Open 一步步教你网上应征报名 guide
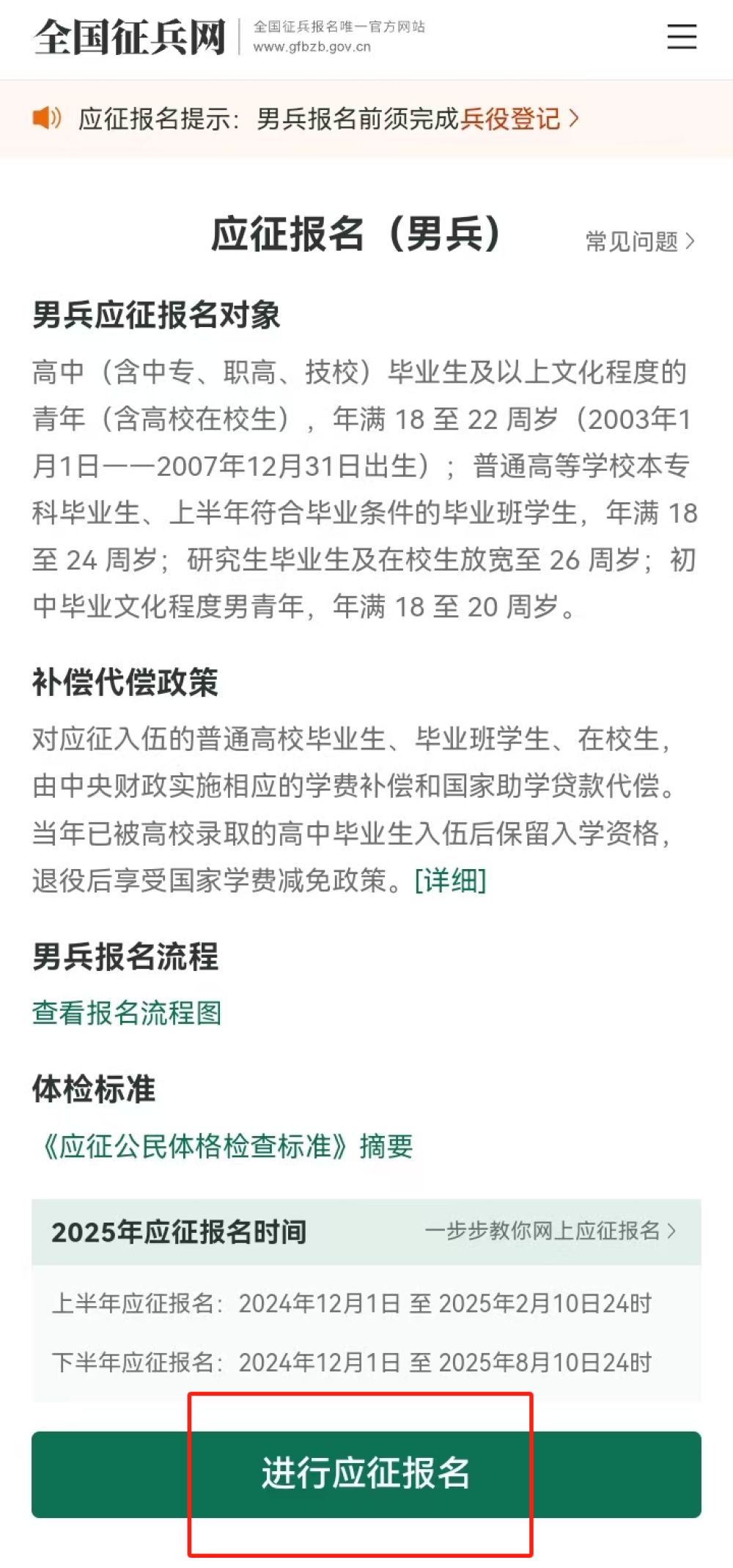The width and height of the screenshot is (733, 1568). pos(550,1231)
